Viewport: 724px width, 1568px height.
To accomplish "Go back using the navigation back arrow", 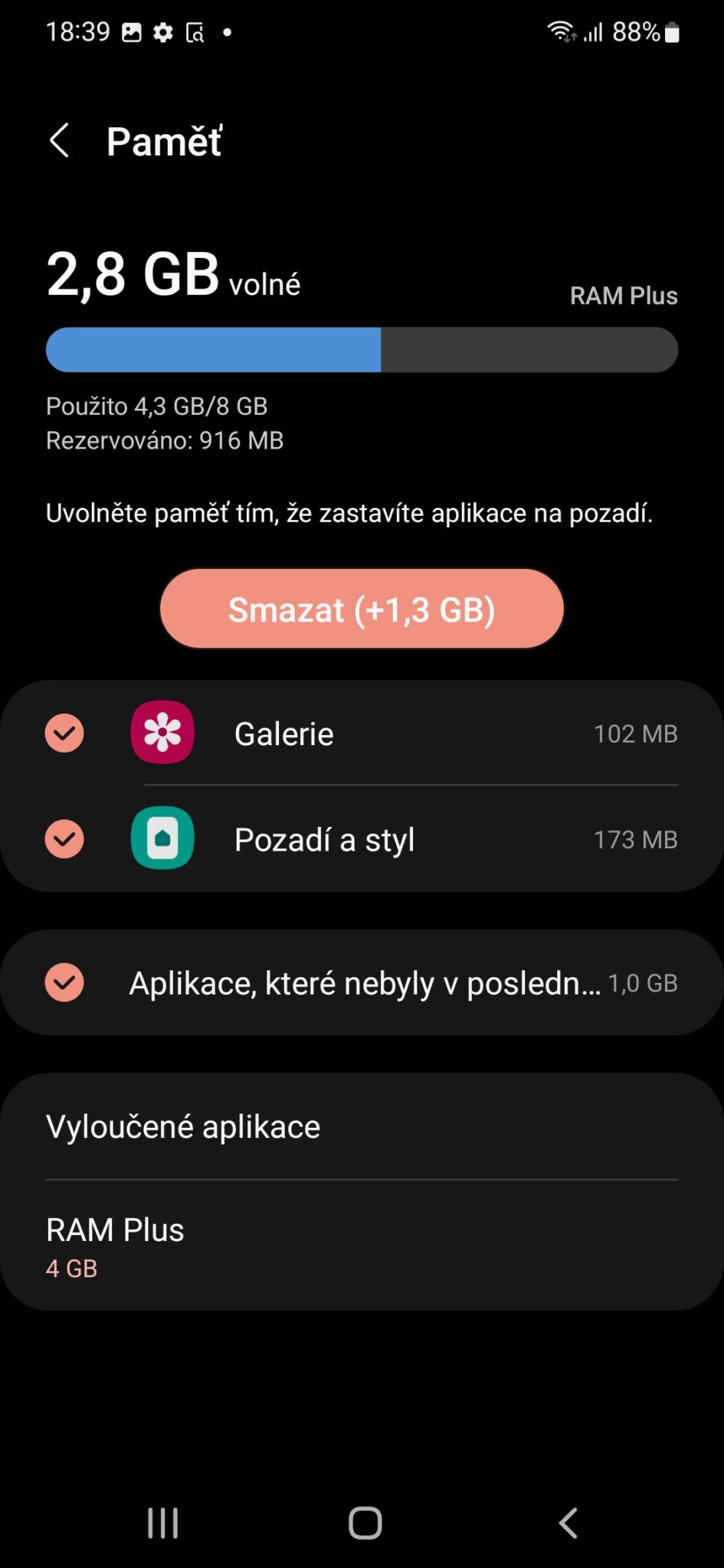I will coord(567,1522).
